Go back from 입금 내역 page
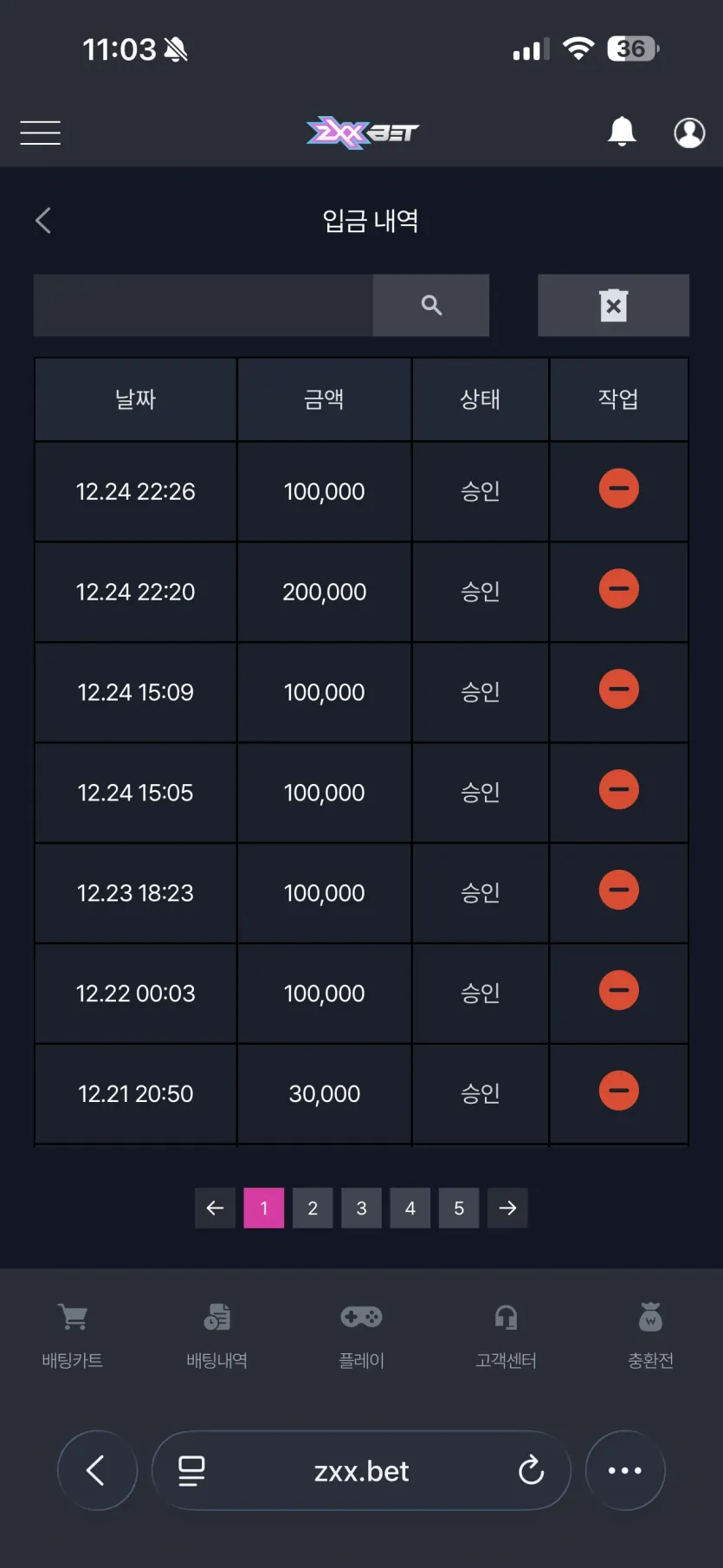This screenshot has height=1568, width=723. coord(43,220)
